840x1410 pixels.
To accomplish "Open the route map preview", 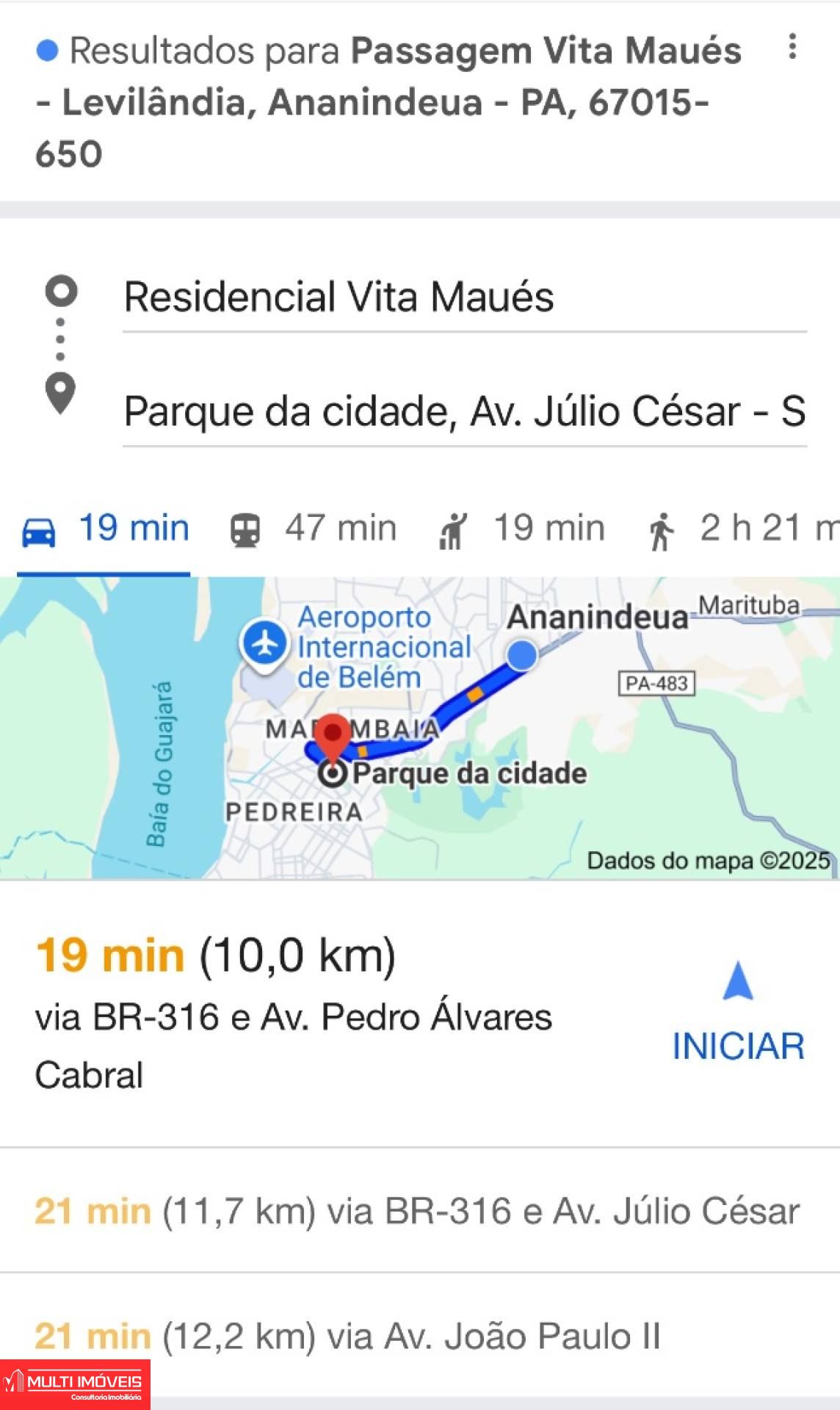I will tap(420, 728).
